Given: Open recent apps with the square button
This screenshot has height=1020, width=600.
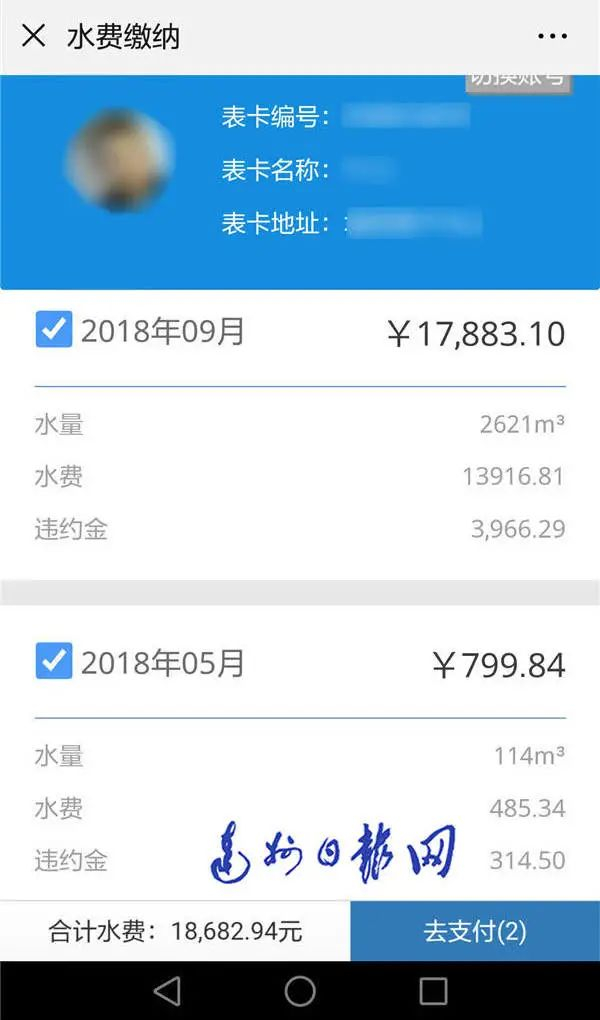Looking at the screenshot, I should 433,991.
